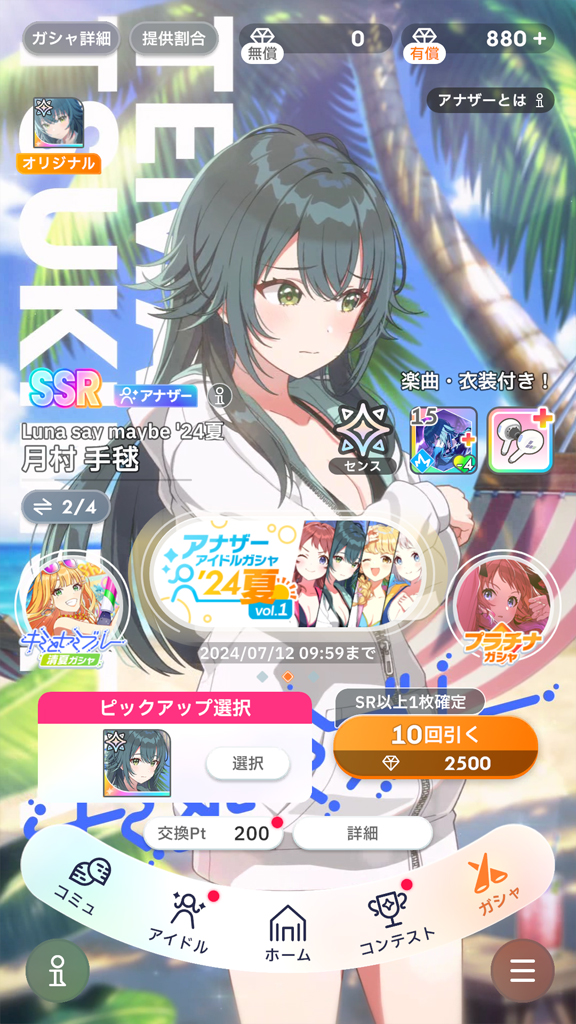Cycle featured idol with the 2/4 button
The width and height of the screenshot is (576, 1024).
pos(66,507)
